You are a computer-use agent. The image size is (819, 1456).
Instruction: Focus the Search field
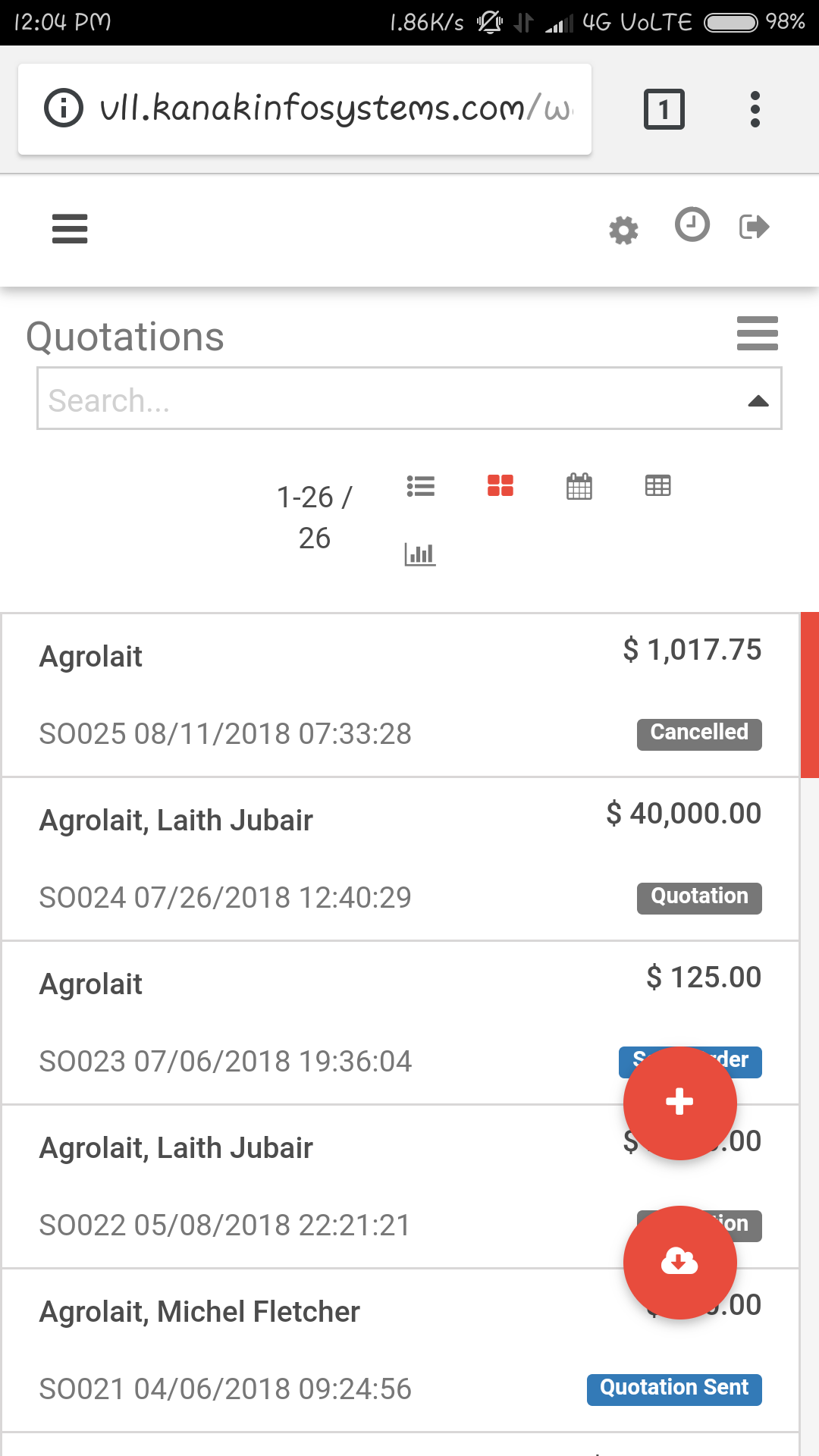coord(391,399)
